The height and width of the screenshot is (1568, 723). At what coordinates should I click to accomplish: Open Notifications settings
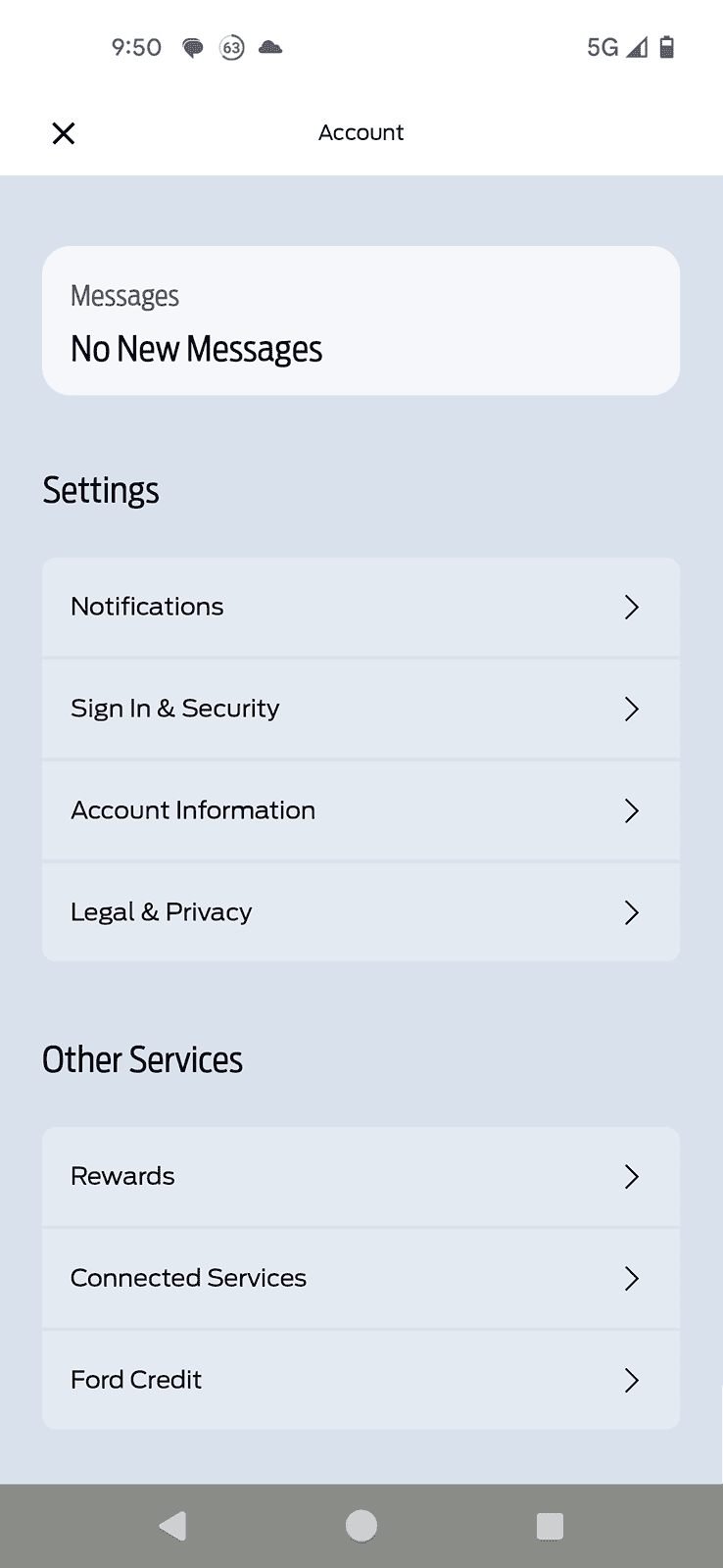pos(361,607)
